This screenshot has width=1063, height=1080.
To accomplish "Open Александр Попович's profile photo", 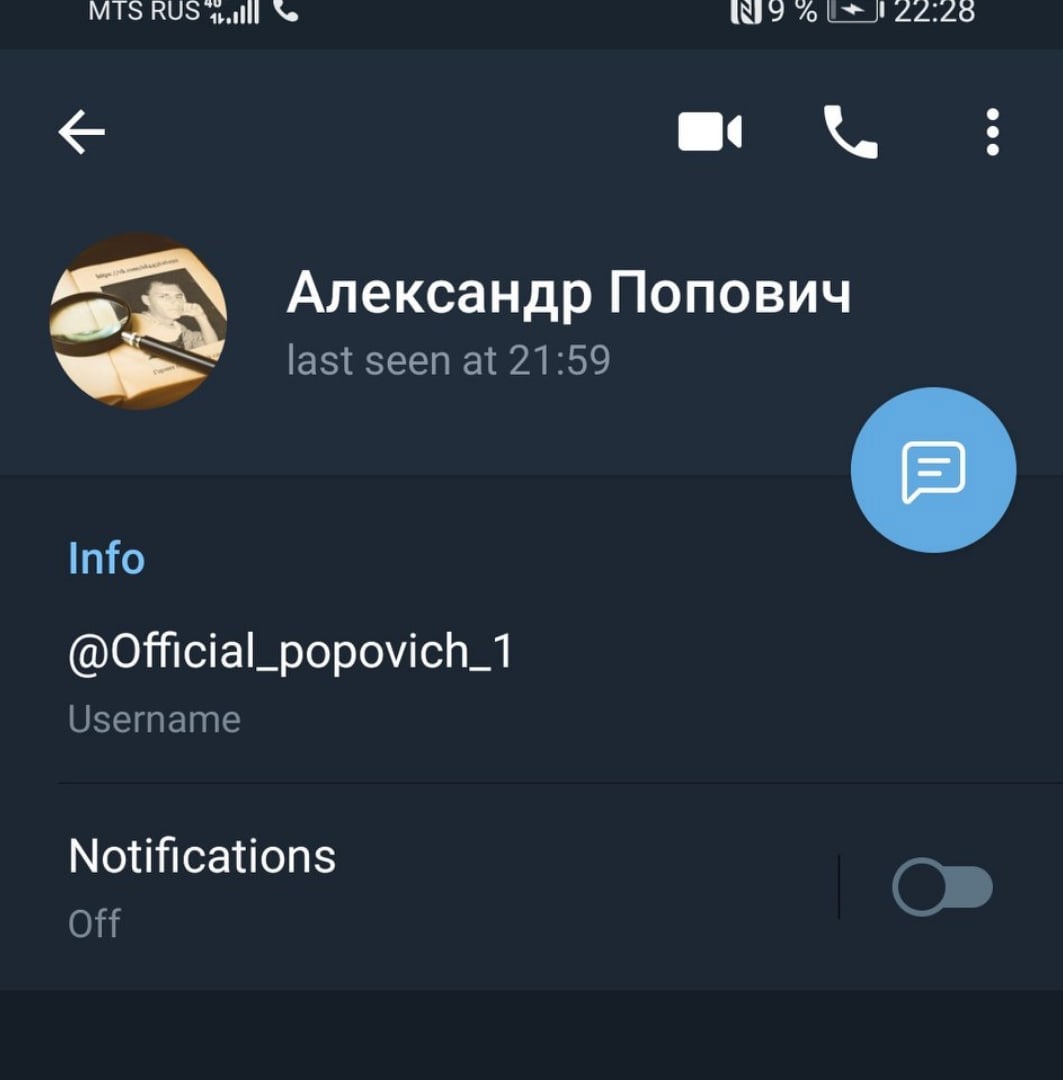I will pyautogui.click(x=139, y=321).
